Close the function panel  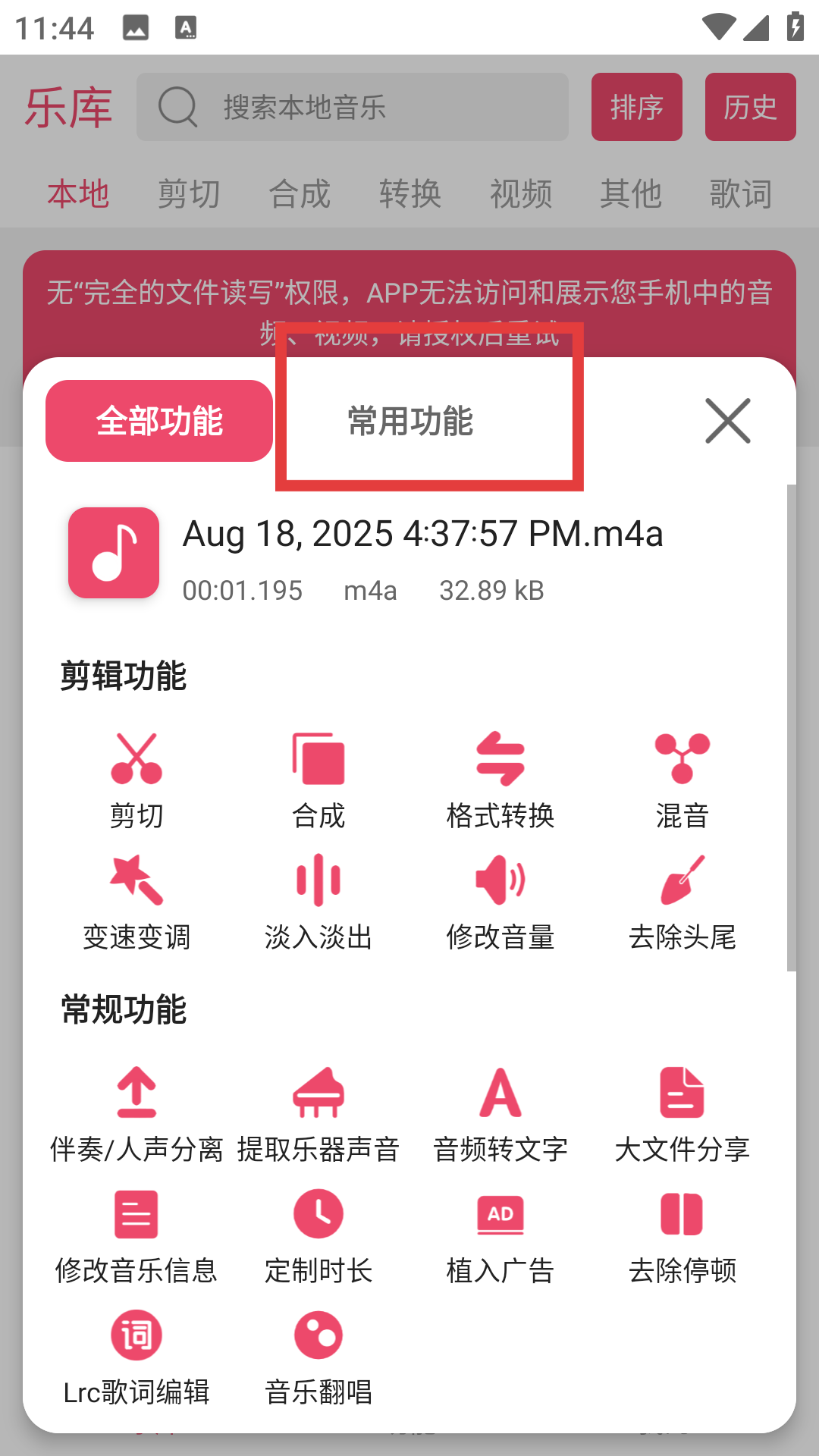[x=727, y=421]
